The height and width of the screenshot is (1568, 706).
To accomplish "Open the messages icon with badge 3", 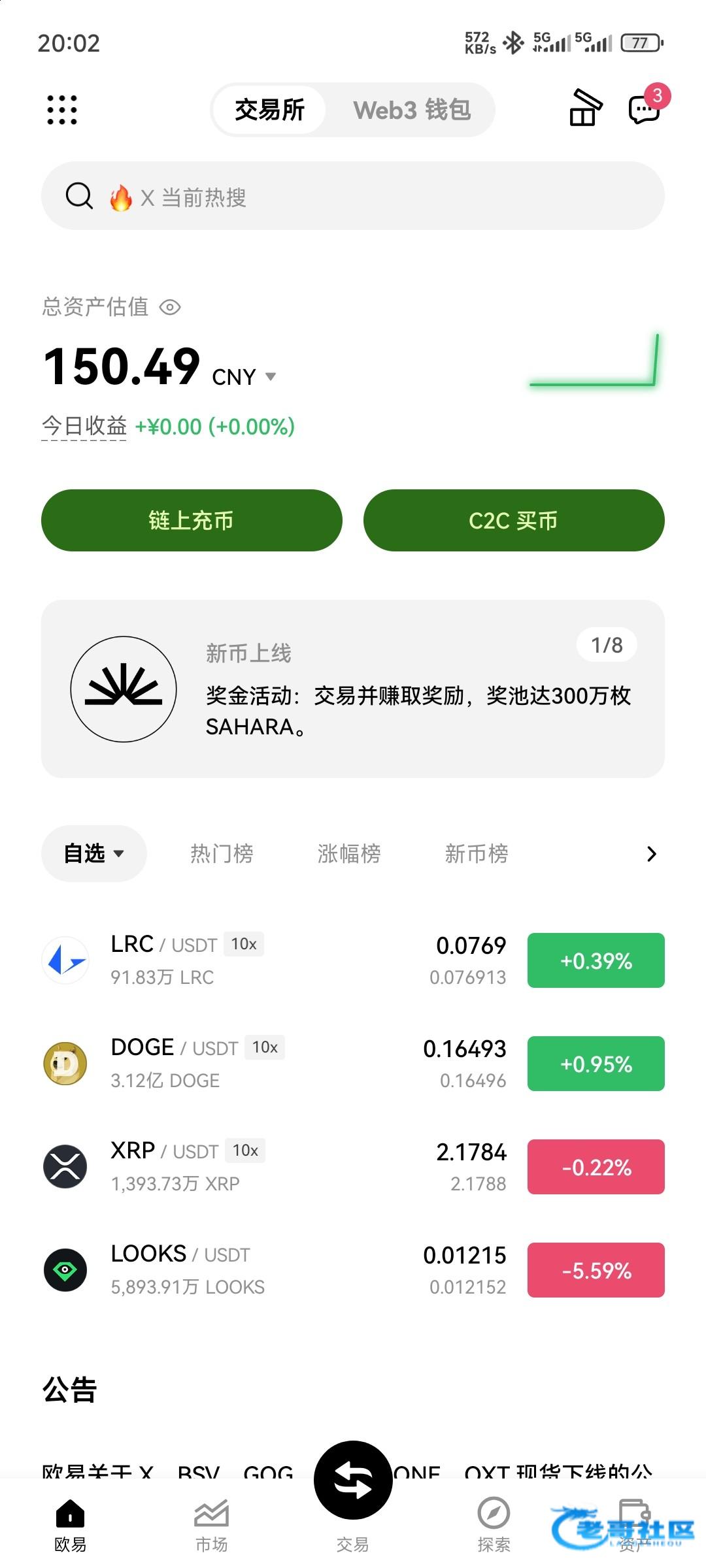I will (x=646, y=107).
